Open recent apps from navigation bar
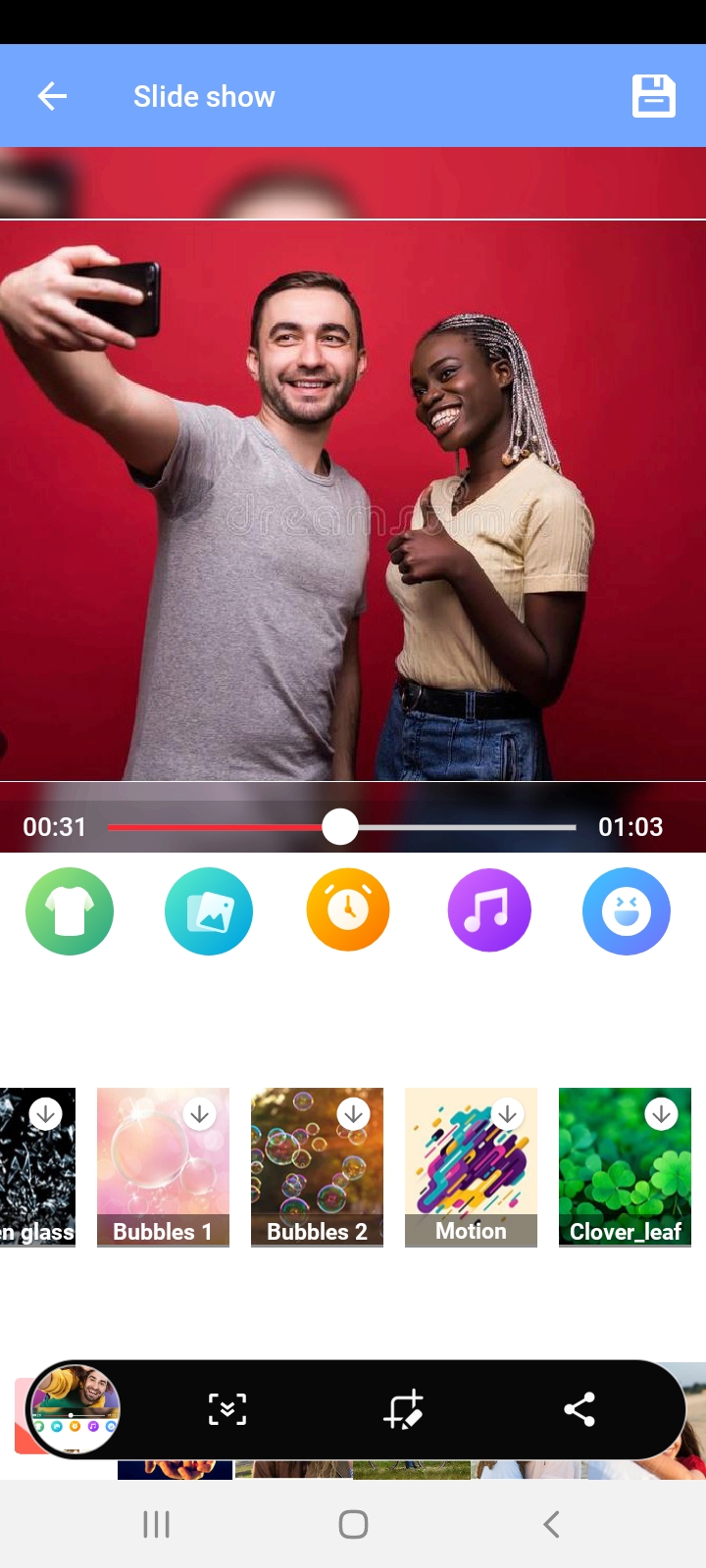Viewport: 706px width, 1568px height. tap(157, 1524)
